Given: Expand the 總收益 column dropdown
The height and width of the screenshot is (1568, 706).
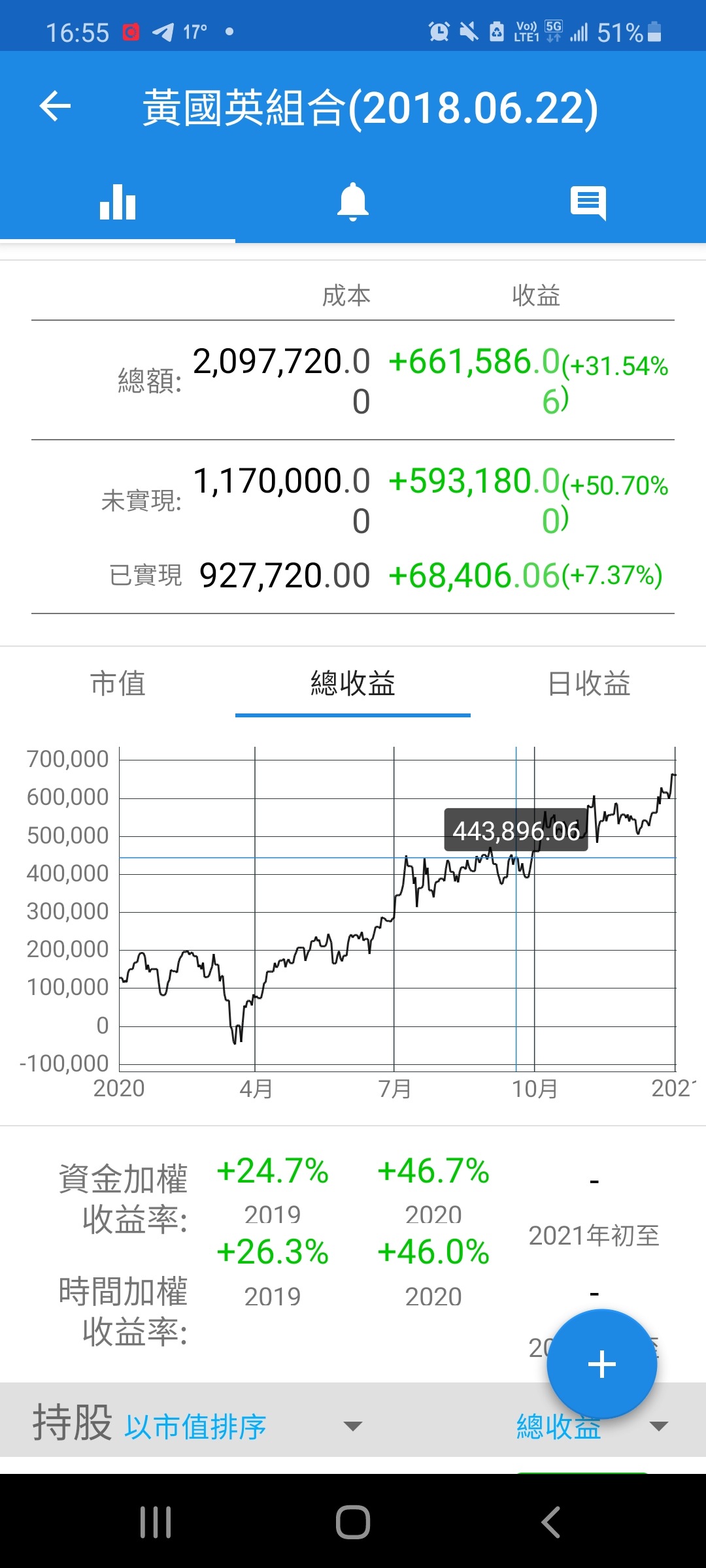Looking at the screenshot, I should (x=659, y=1426).
